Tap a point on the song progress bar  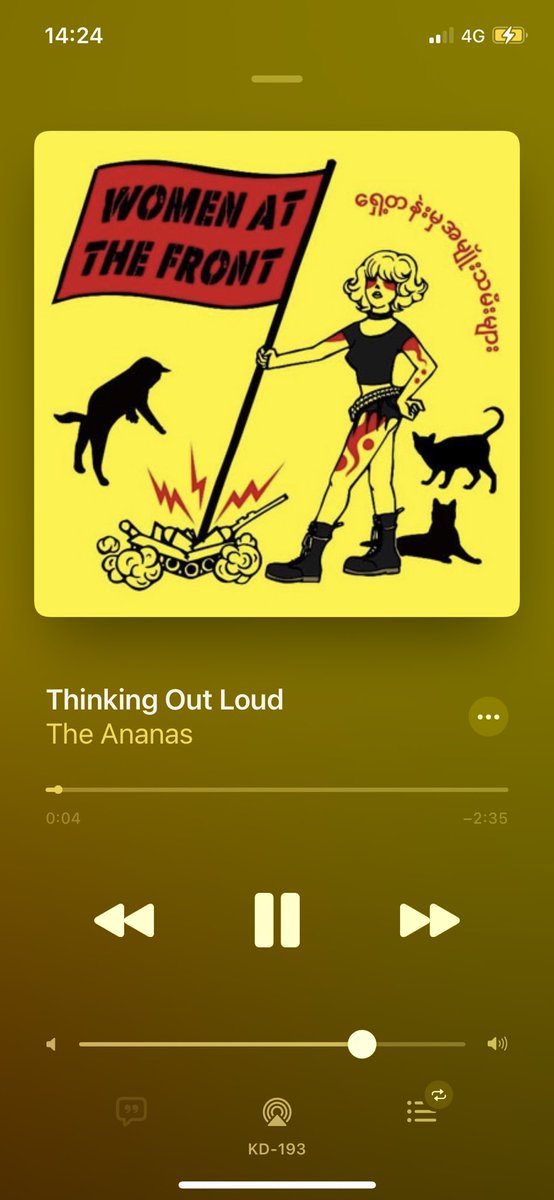[277, 790]
